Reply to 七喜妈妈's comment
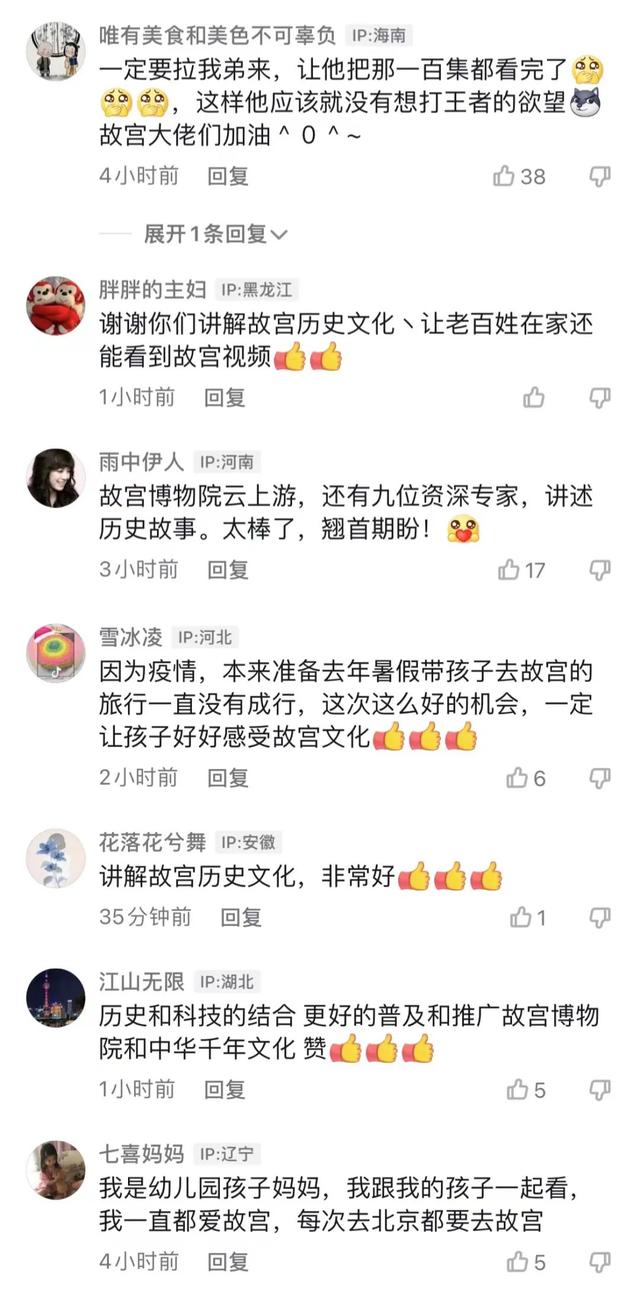Screen dimensions: 640x1289 pyautogui.click(x=227, y=1262)
